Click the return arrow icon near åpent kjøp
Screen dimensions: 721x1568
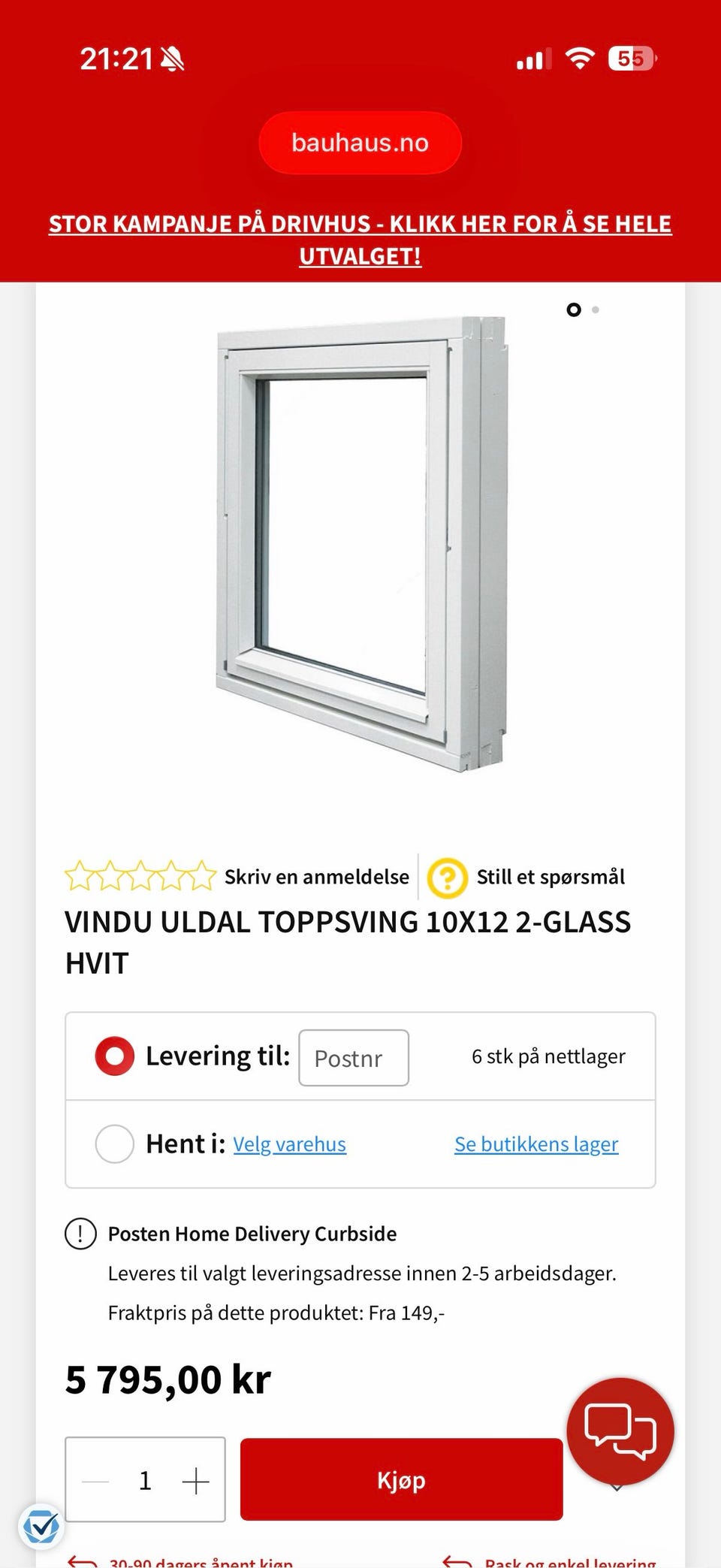83,1561
